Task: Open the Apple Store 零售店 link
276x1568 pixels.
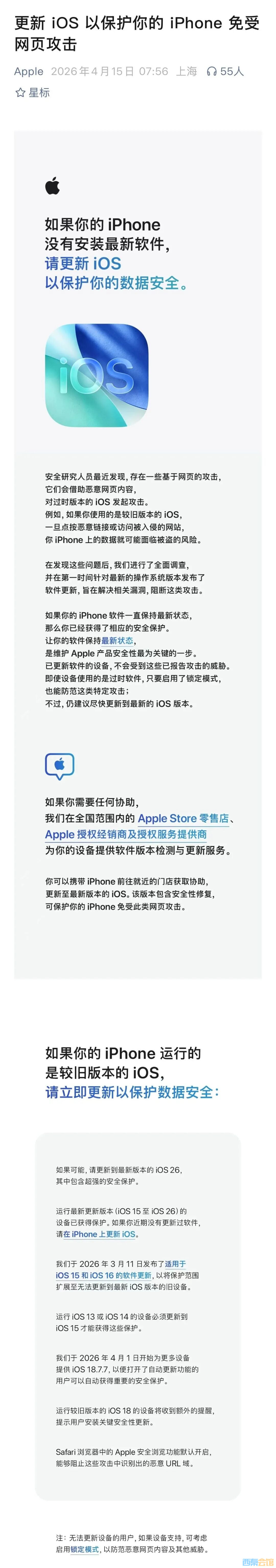Action: tap(183, 818)
